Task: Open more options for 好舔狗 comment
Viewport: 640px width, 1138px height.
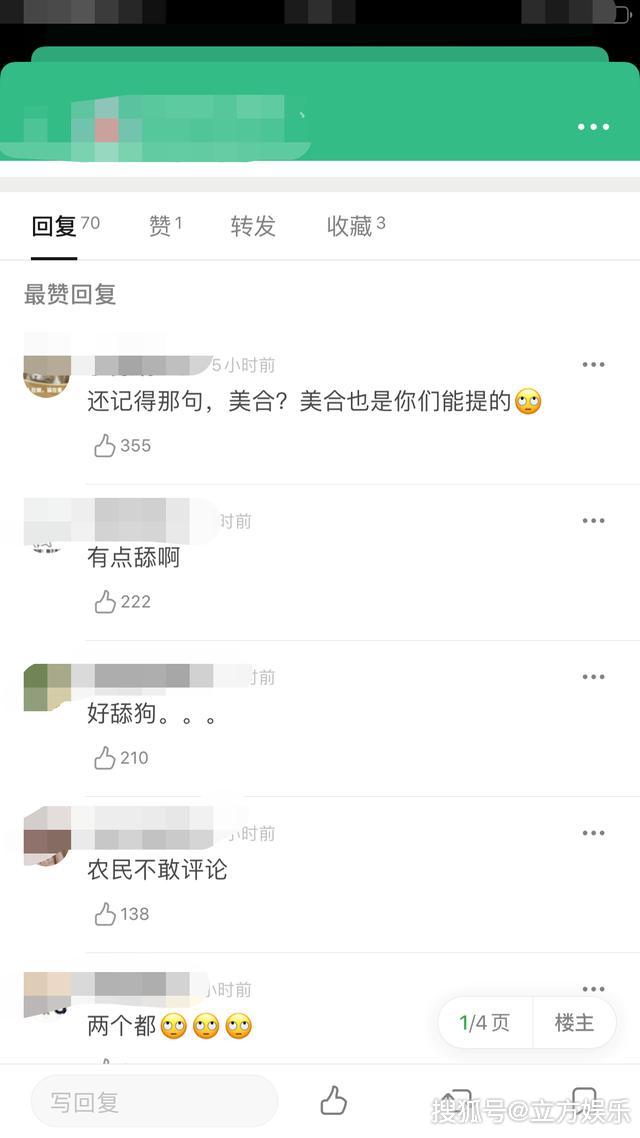Action: coord(593,677)
